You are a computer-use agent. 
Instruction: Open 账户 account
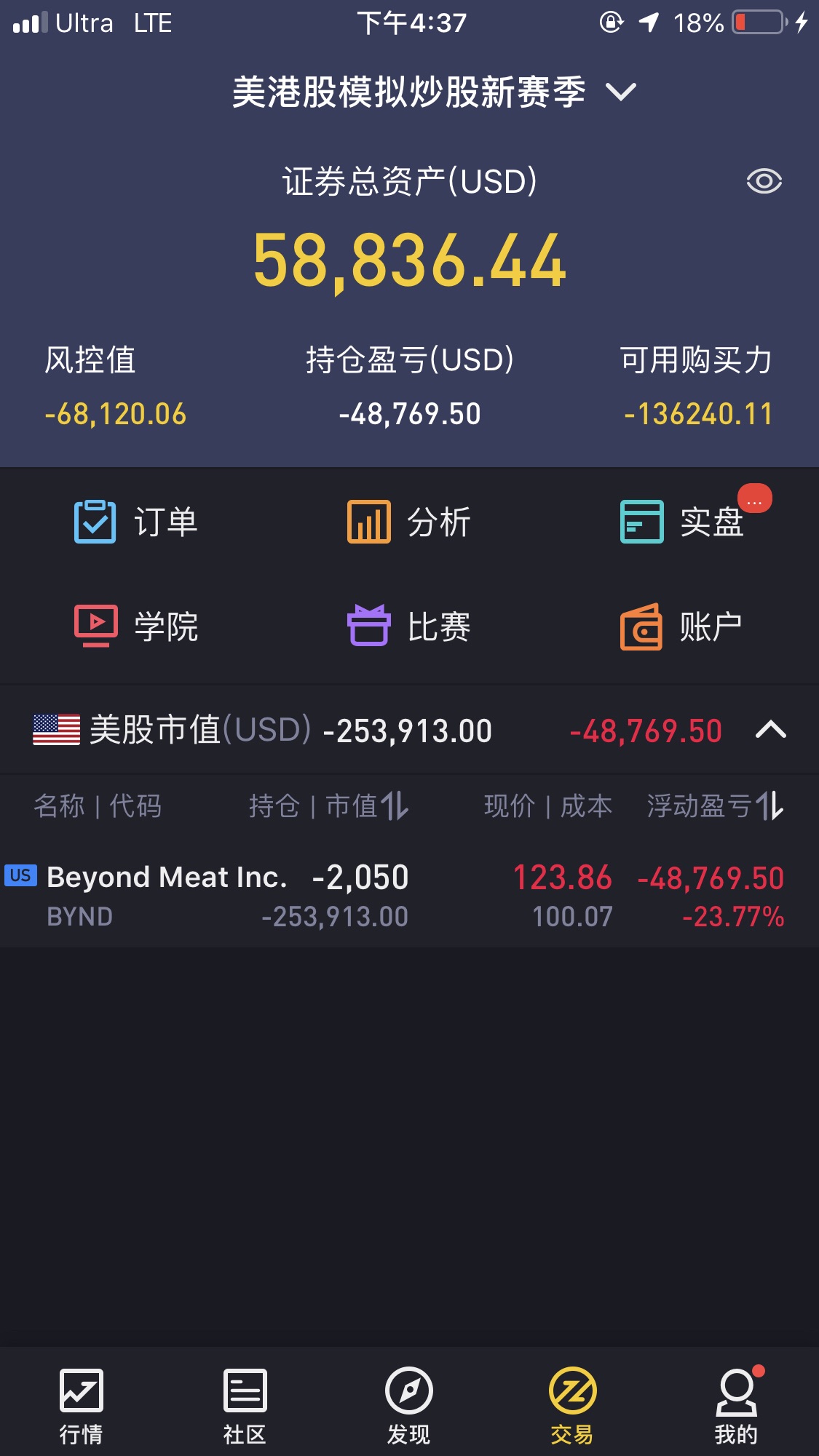682,626
